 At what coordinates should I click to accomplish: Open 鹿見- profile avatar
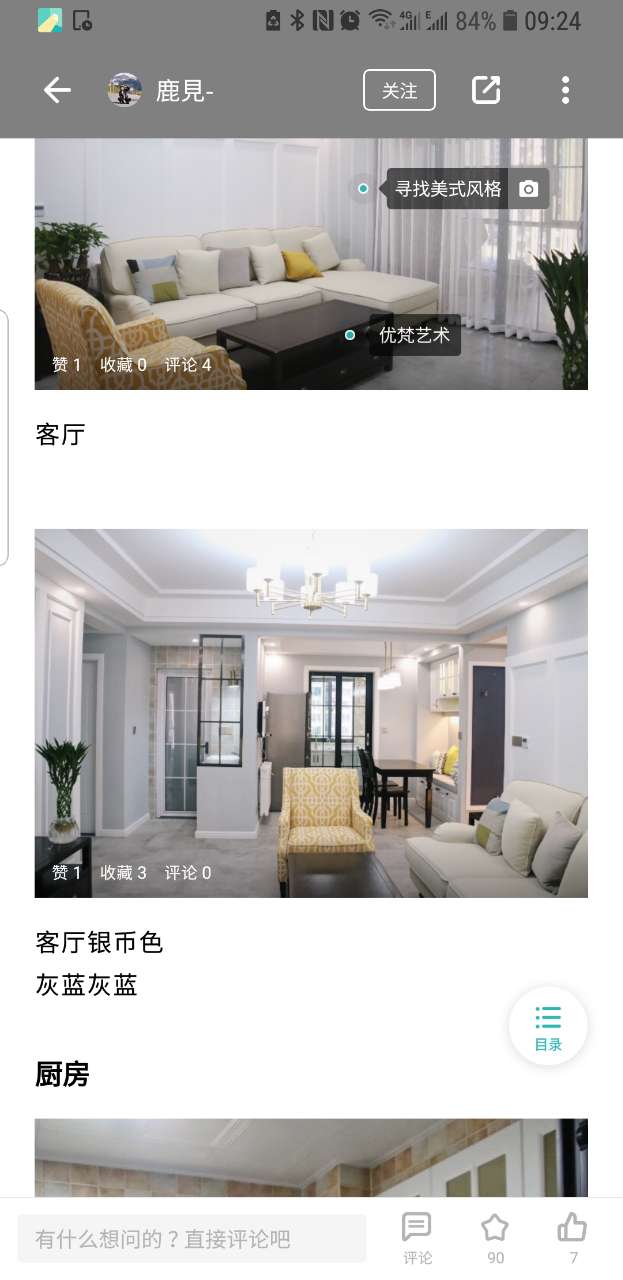(x=125, y=90)
